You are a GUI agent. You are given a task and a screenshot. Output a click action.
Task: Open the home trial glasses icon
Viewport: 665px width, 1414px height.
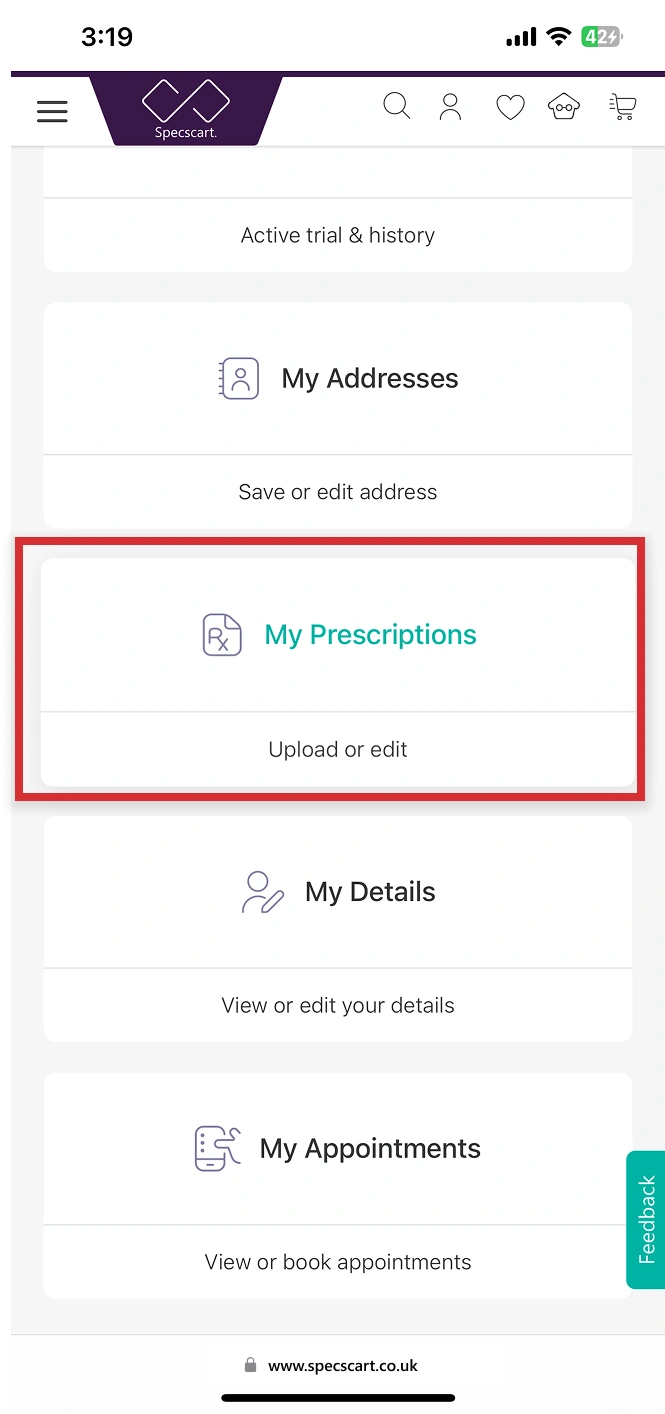(x=565, y=107)
